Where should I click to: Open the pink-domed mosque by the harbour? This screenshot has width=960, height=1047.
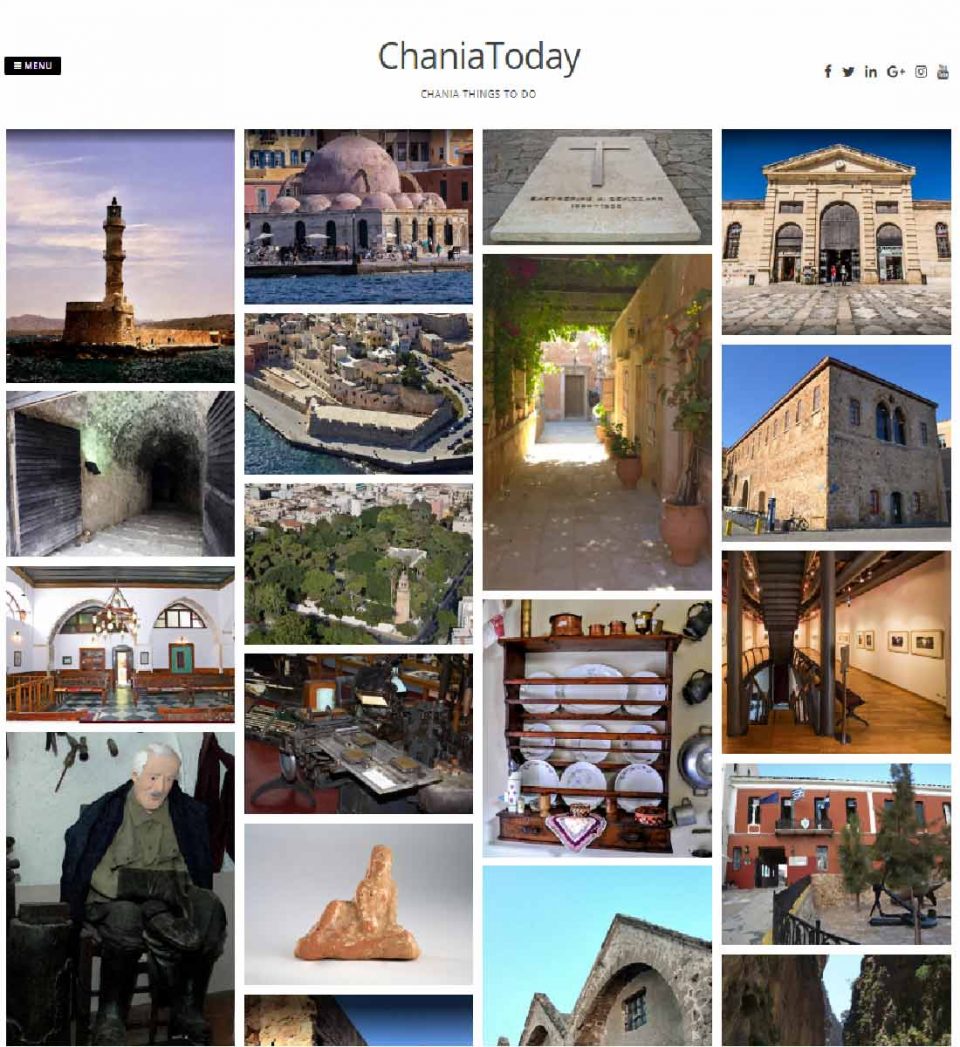[358, 215]
